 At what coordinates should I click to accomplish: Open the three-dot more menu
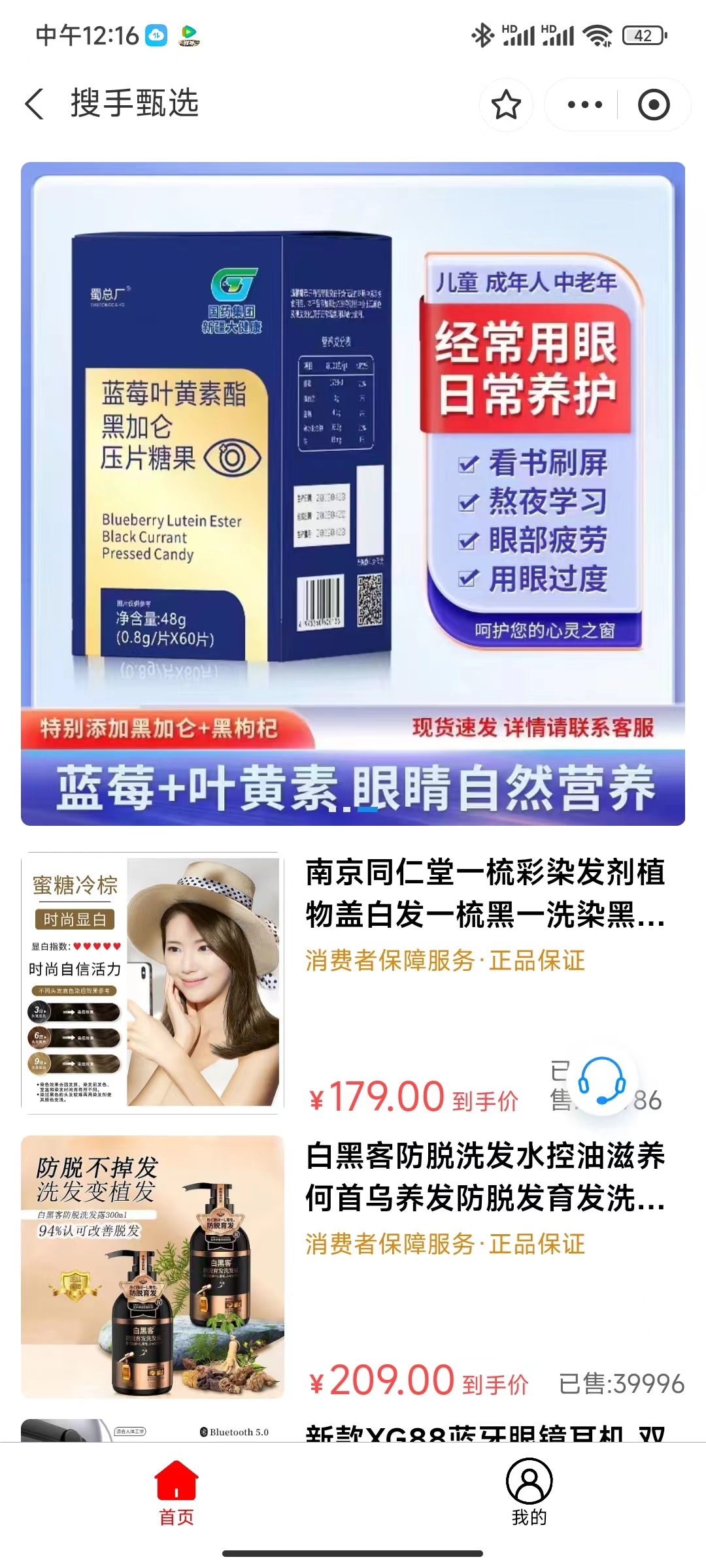pos(584,105)
